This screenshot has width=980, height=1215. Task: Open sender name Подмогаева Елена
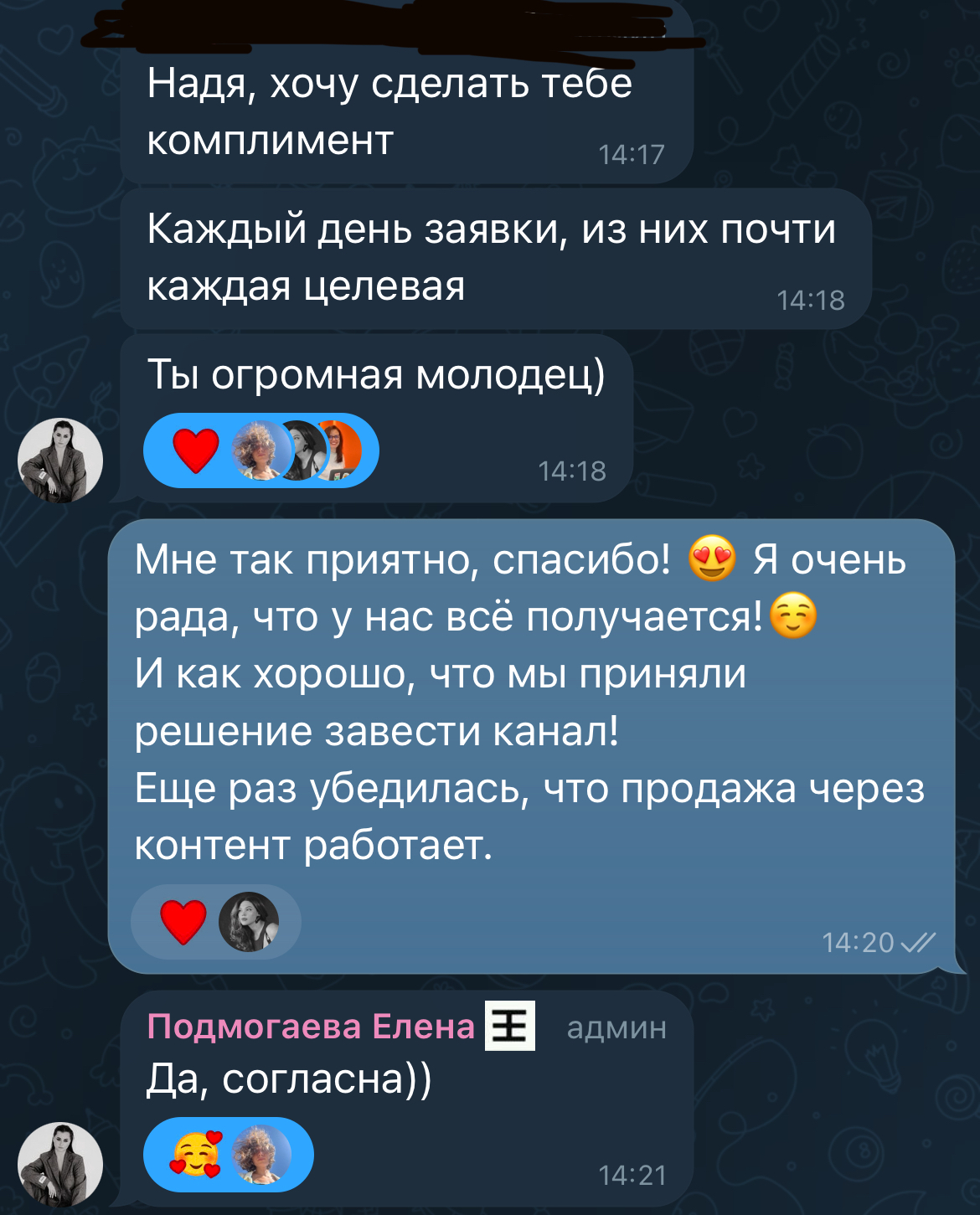coord(311,1026)
